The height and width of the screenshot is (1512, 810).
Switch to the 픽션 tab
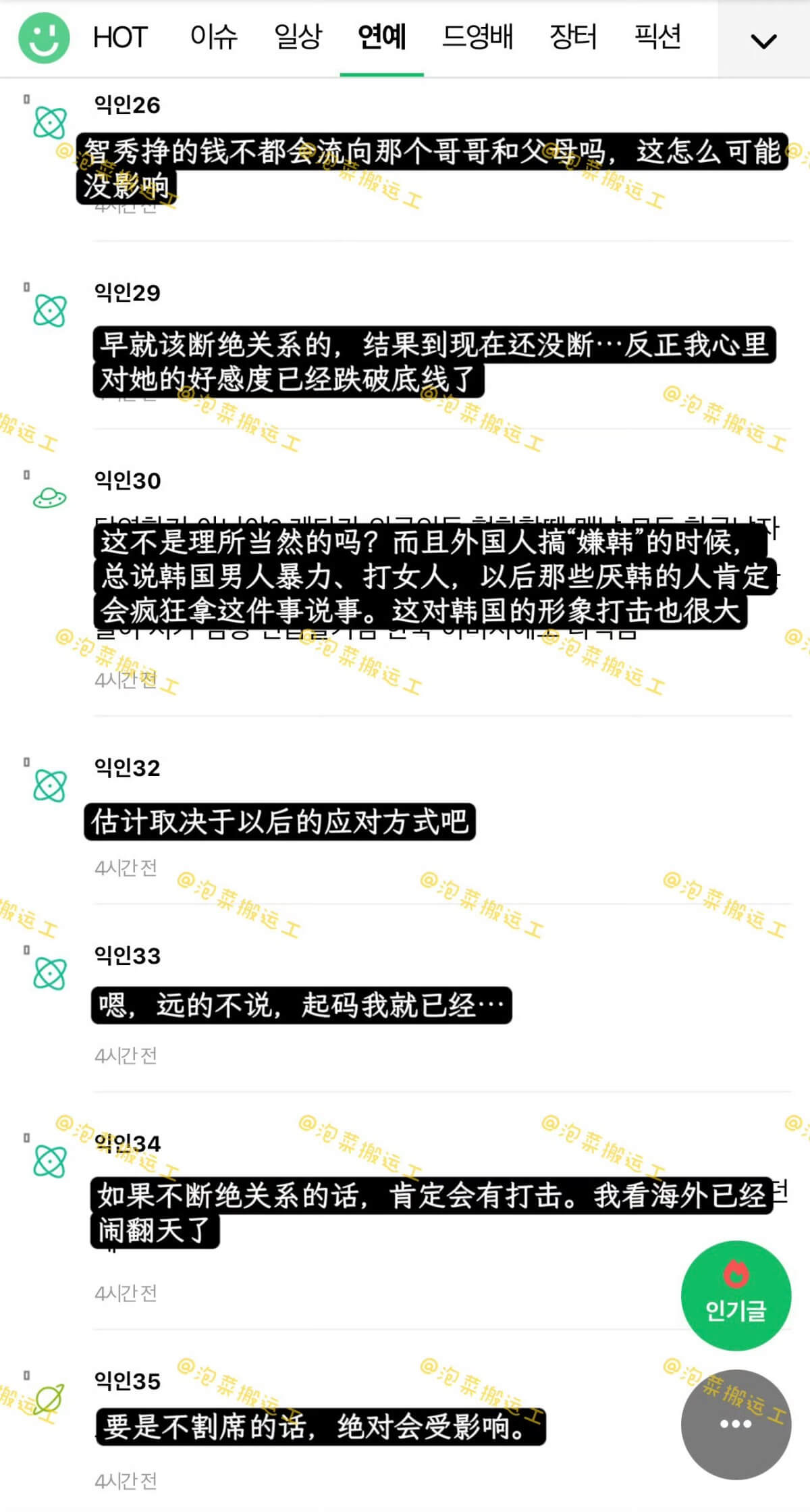tap(657, 38)
